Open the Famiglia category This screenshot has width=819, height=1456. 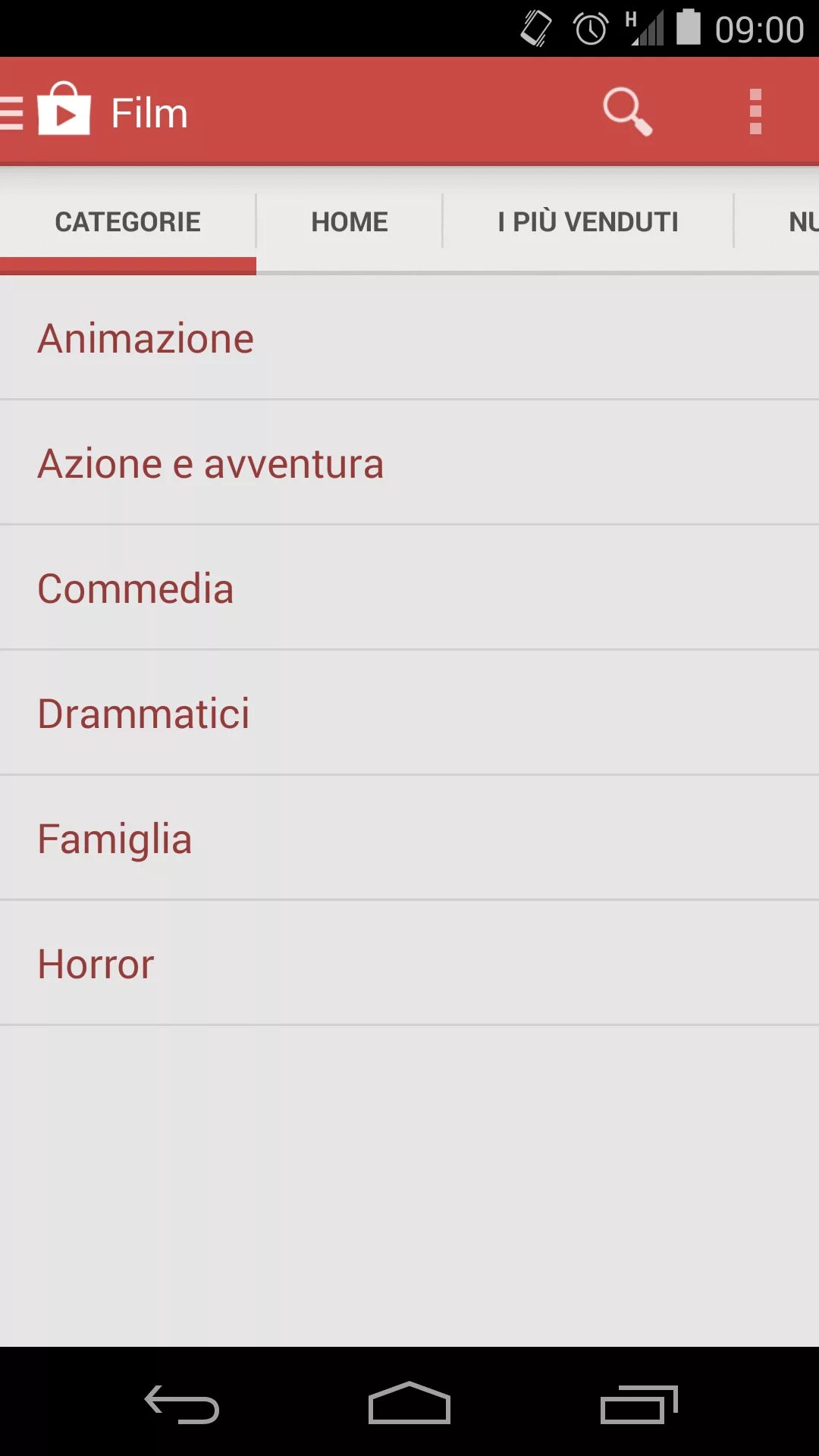tap(409, 839)
